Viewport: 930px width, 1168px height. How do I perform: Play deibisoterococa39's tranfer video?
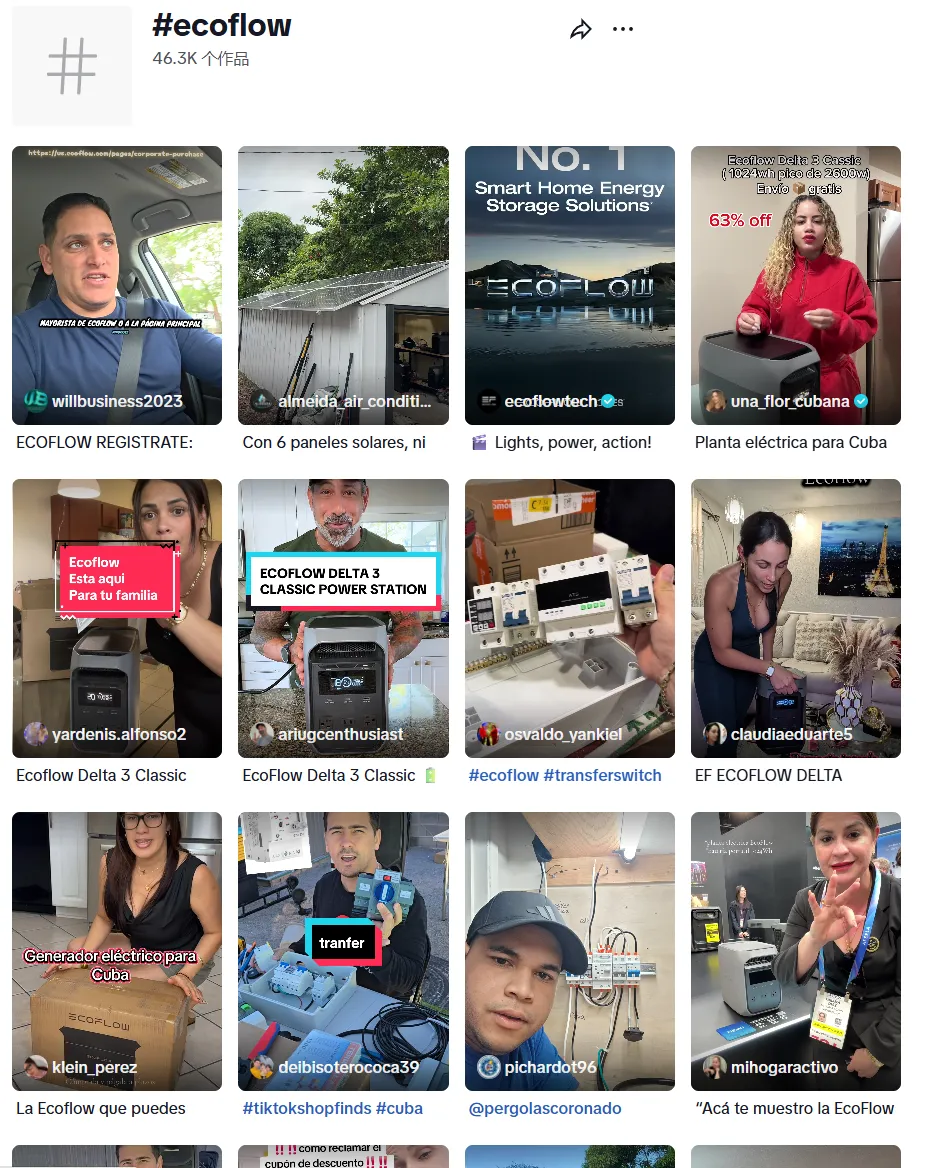(343, 951)
